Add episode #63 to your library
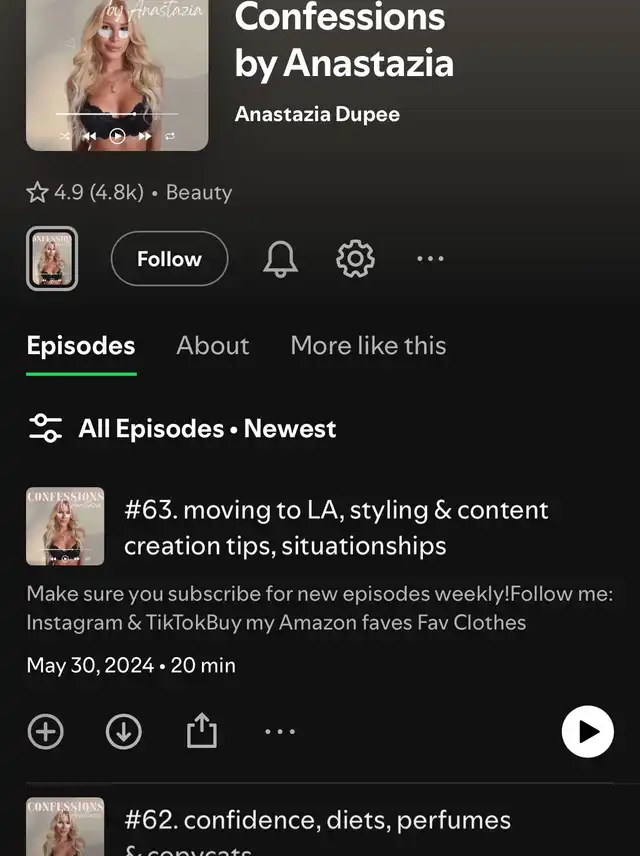The height and width of the screenshot is (856, 640). coord(45,732)
